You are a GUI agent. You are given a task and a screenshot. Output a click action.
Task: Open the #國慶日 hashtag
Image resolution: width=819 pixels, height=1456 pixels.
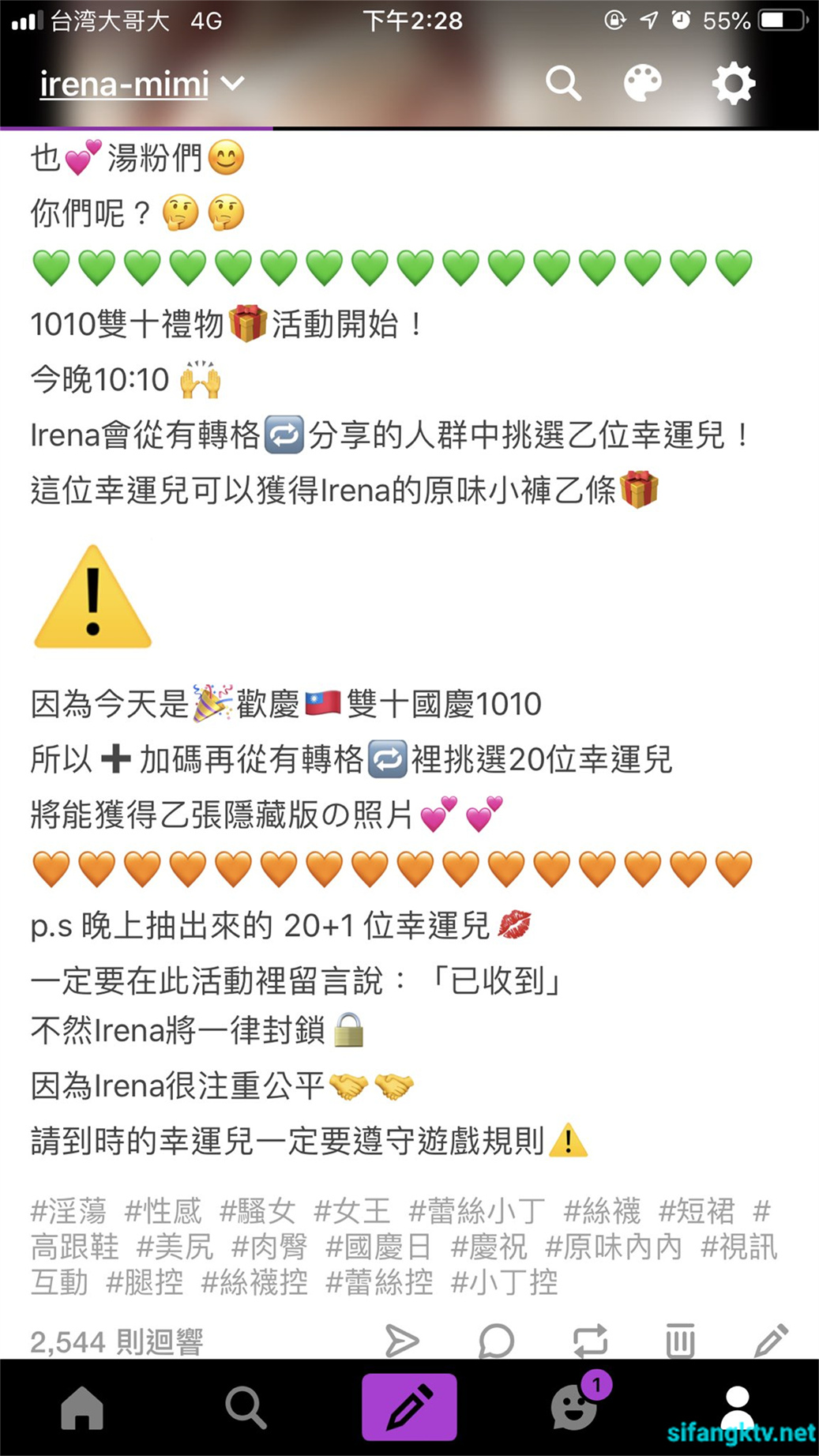coord(378,1247)
